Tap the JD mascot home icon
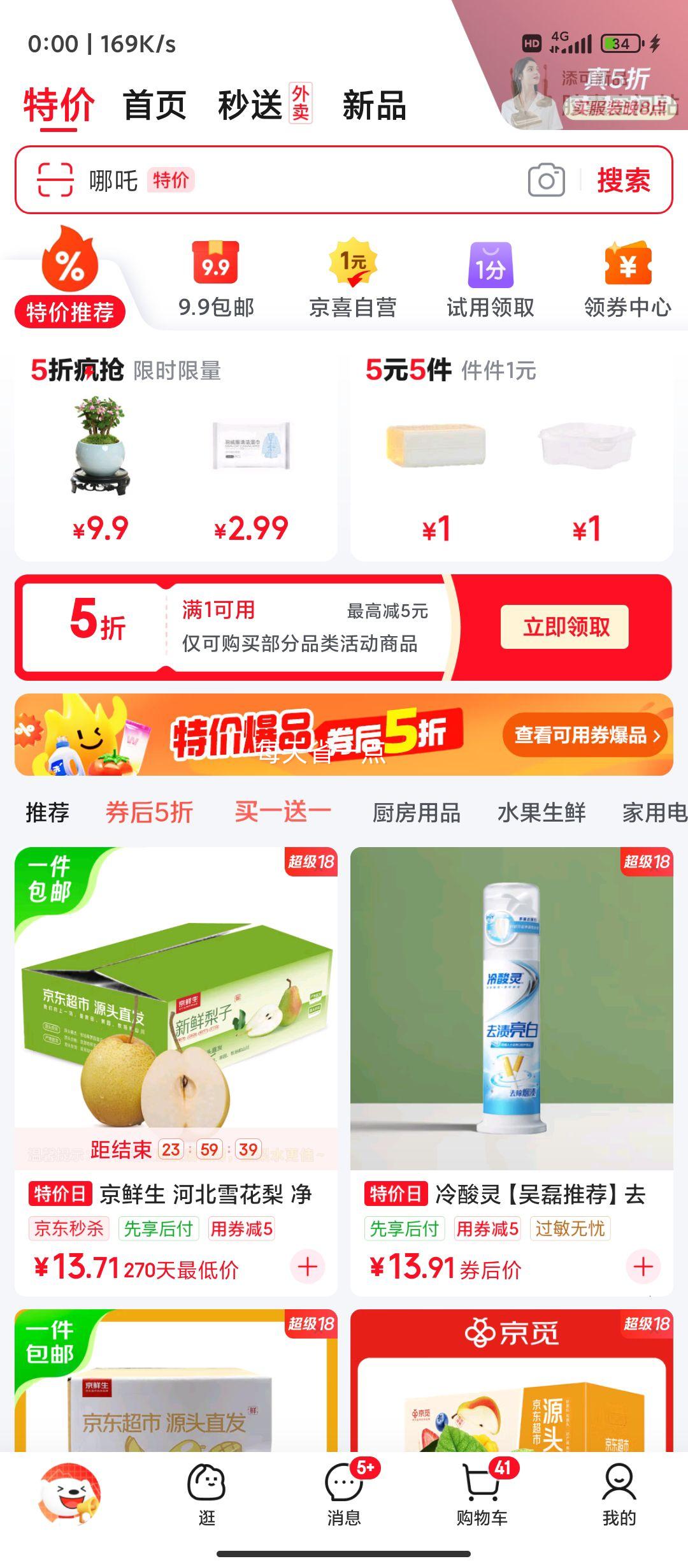The width and height of the screenshot is (688, 1568). click(68, 1492)
